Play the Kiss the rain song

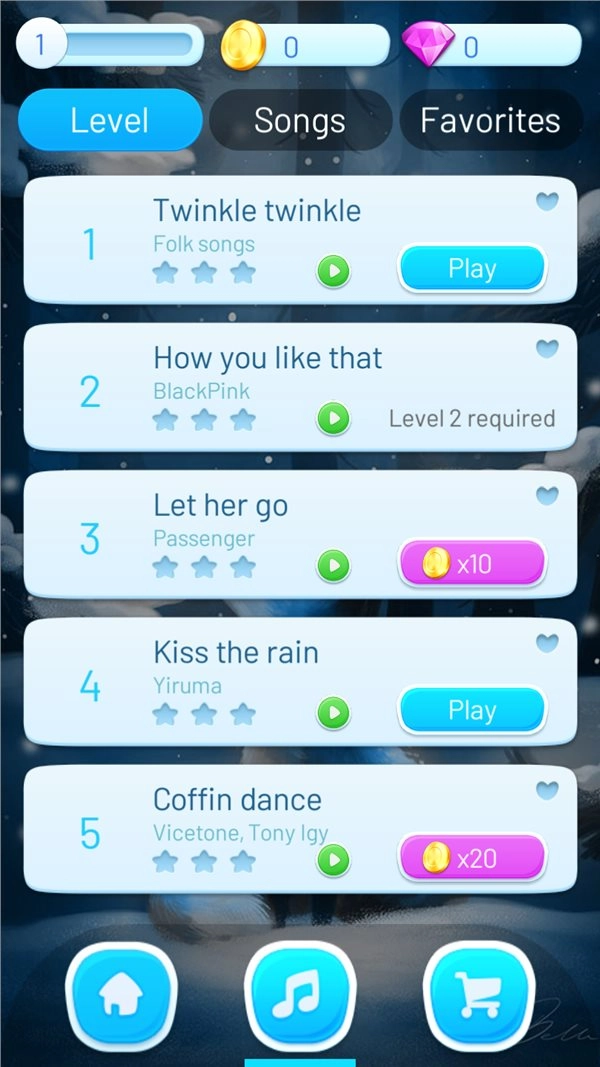[472, 711]
